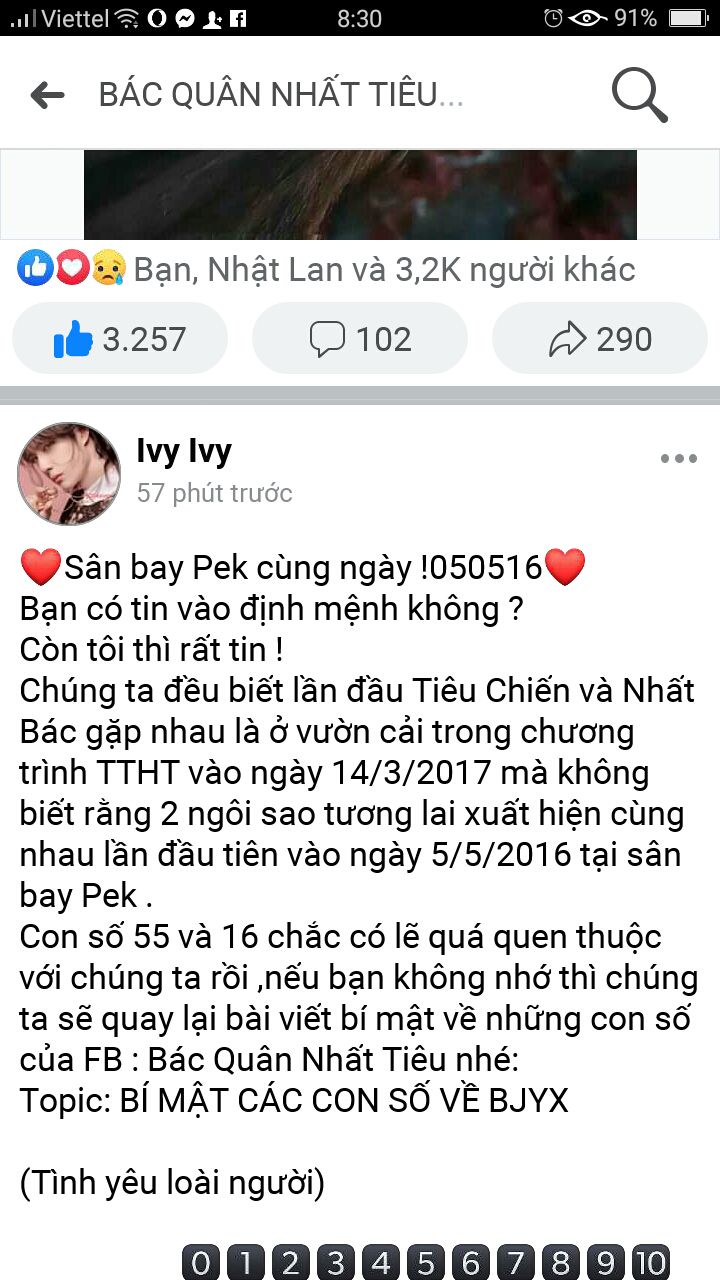This screenshot has height=1280, width=720.
Task: Go back using the arrow icon
Action: (x=47, y=95)
